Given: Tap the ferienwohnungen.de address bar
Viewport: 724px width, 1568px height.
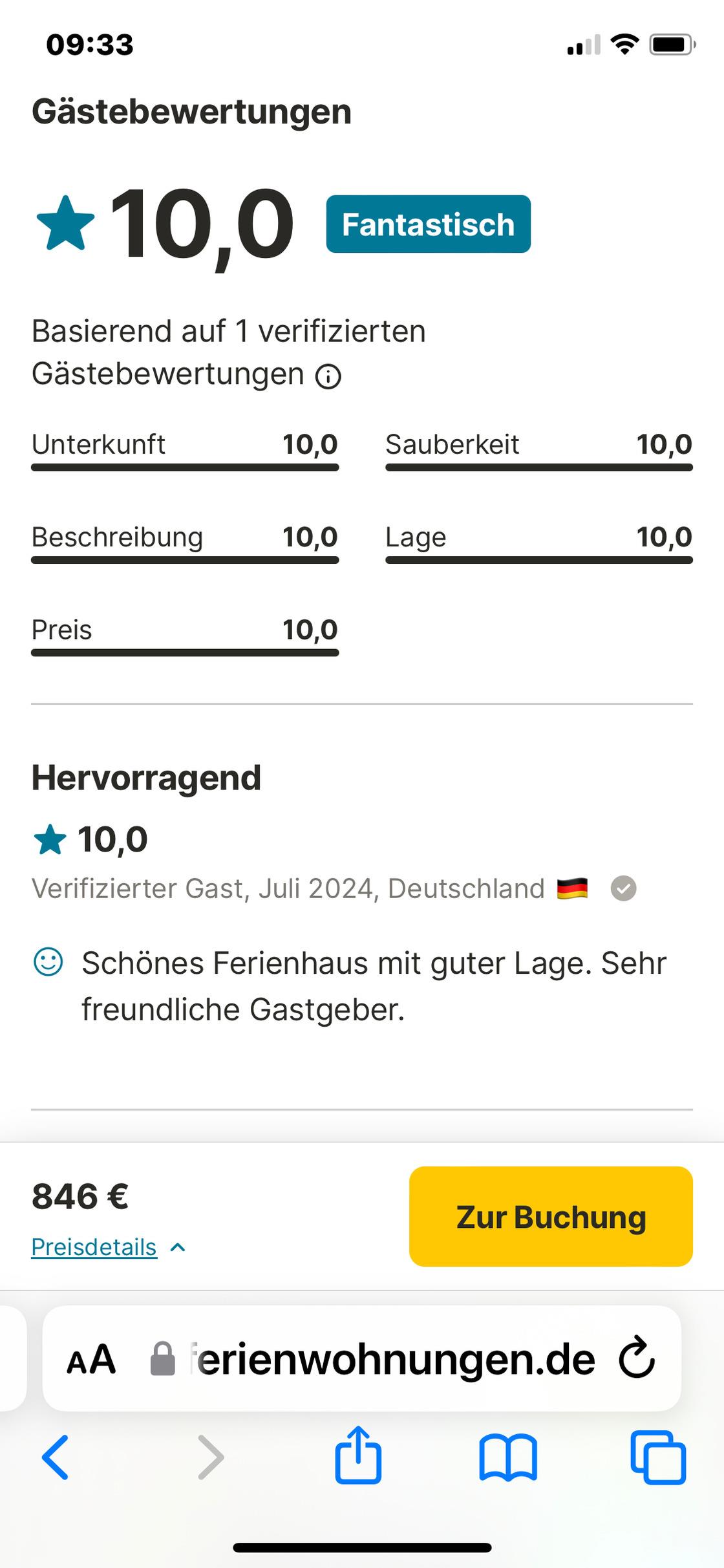Looking at the screenshot, I should click(x=392, y=1359).
